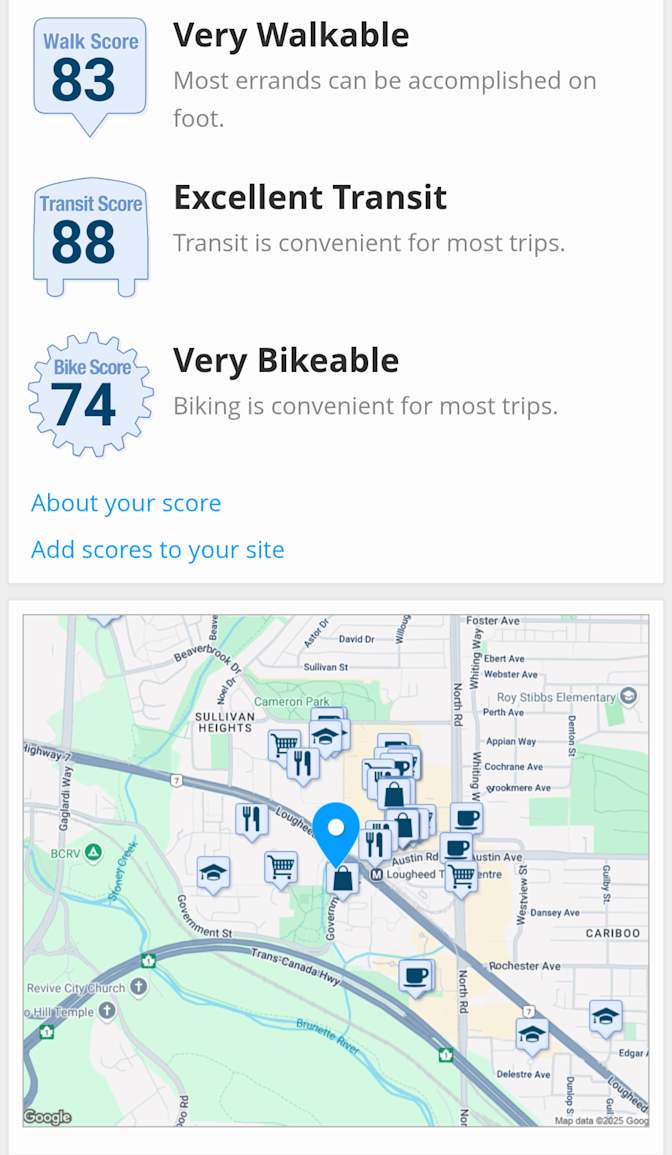
Task: Select grocery cart marker under Sullivan Heights label
Action: pyautogui.click(x=284, y=745)
